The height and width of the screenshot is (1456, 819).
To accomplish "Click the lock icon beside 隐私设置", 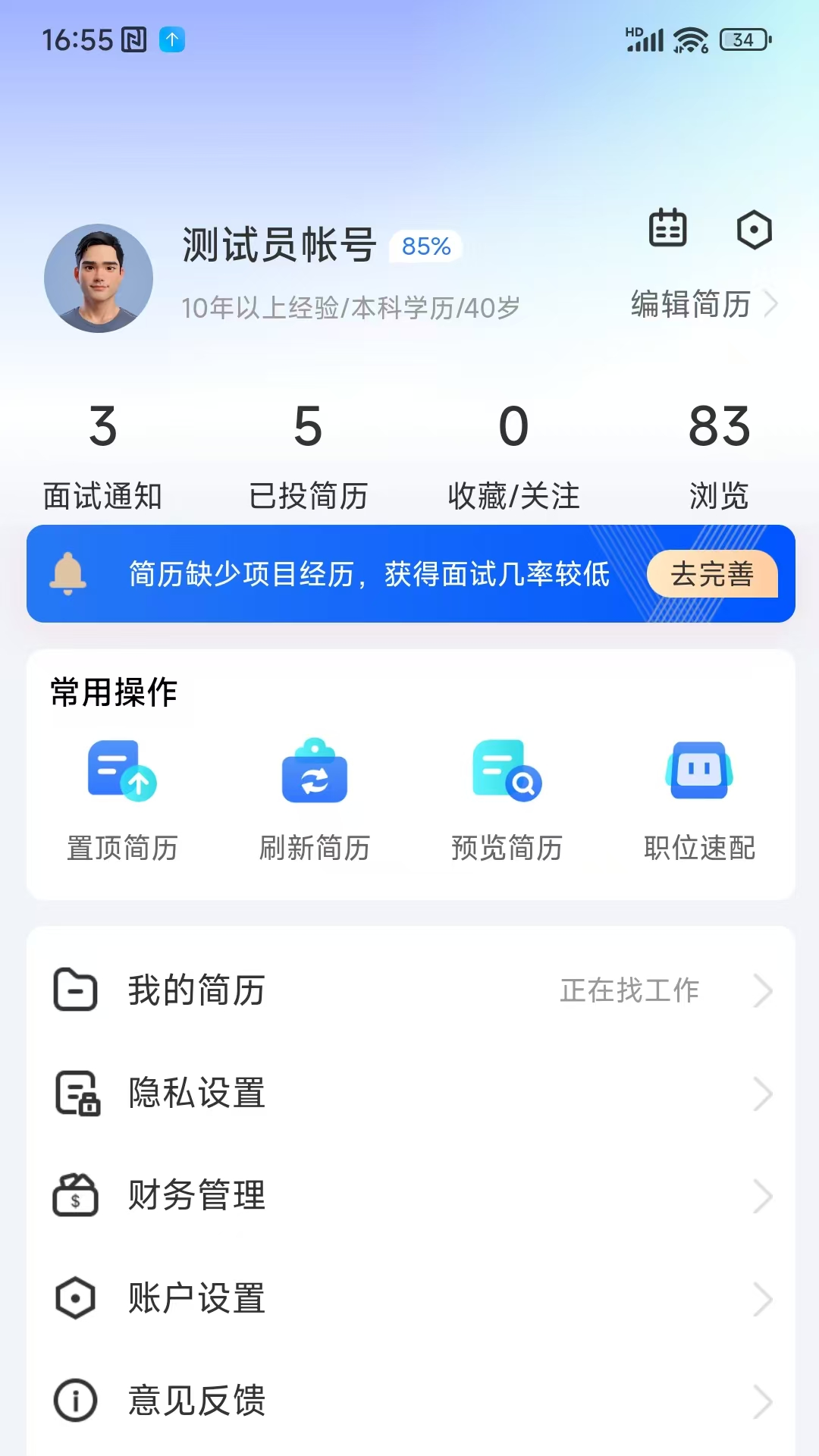I will click(x=75, y=1093).
